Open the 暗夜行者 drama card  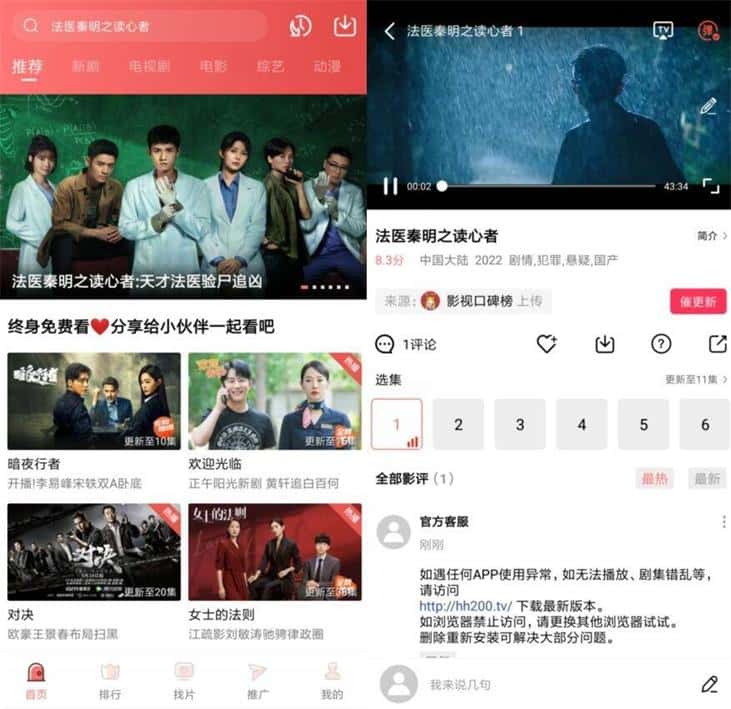click(x=94, y=401)
